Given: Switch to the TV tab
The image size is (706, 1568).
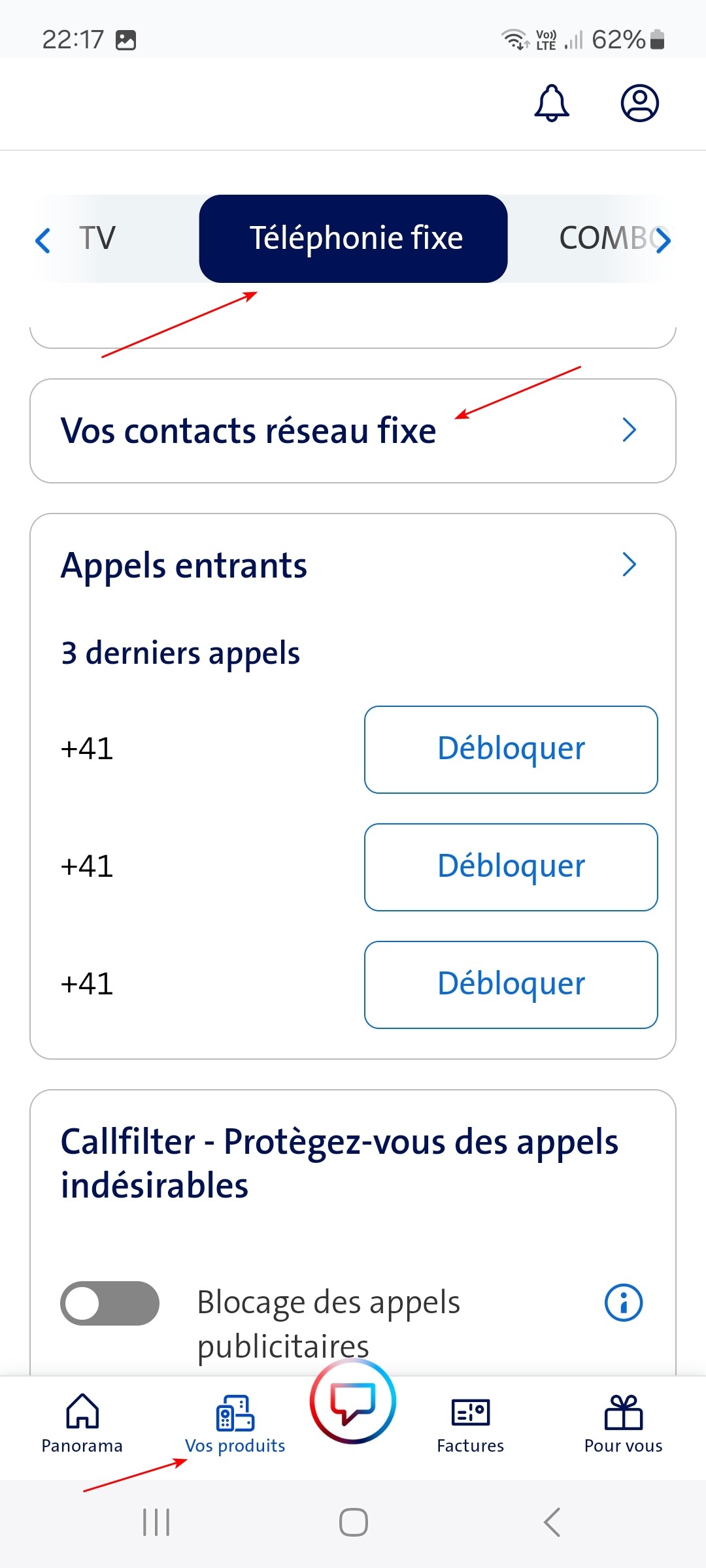Looking at the screenshot, I should (x=97, y=238).
